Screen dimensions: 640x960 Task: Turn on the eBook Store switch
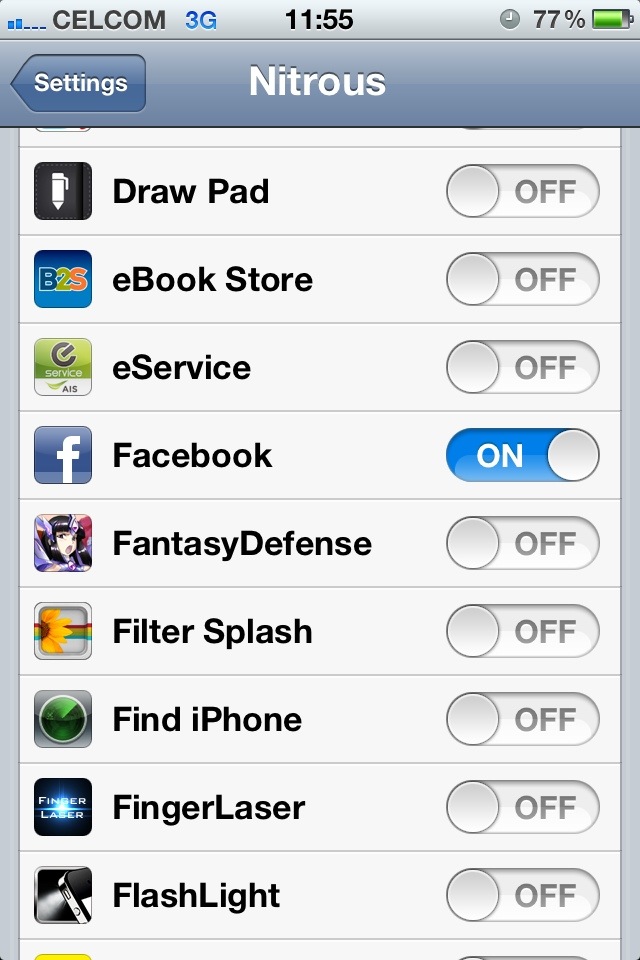[522, 279]
